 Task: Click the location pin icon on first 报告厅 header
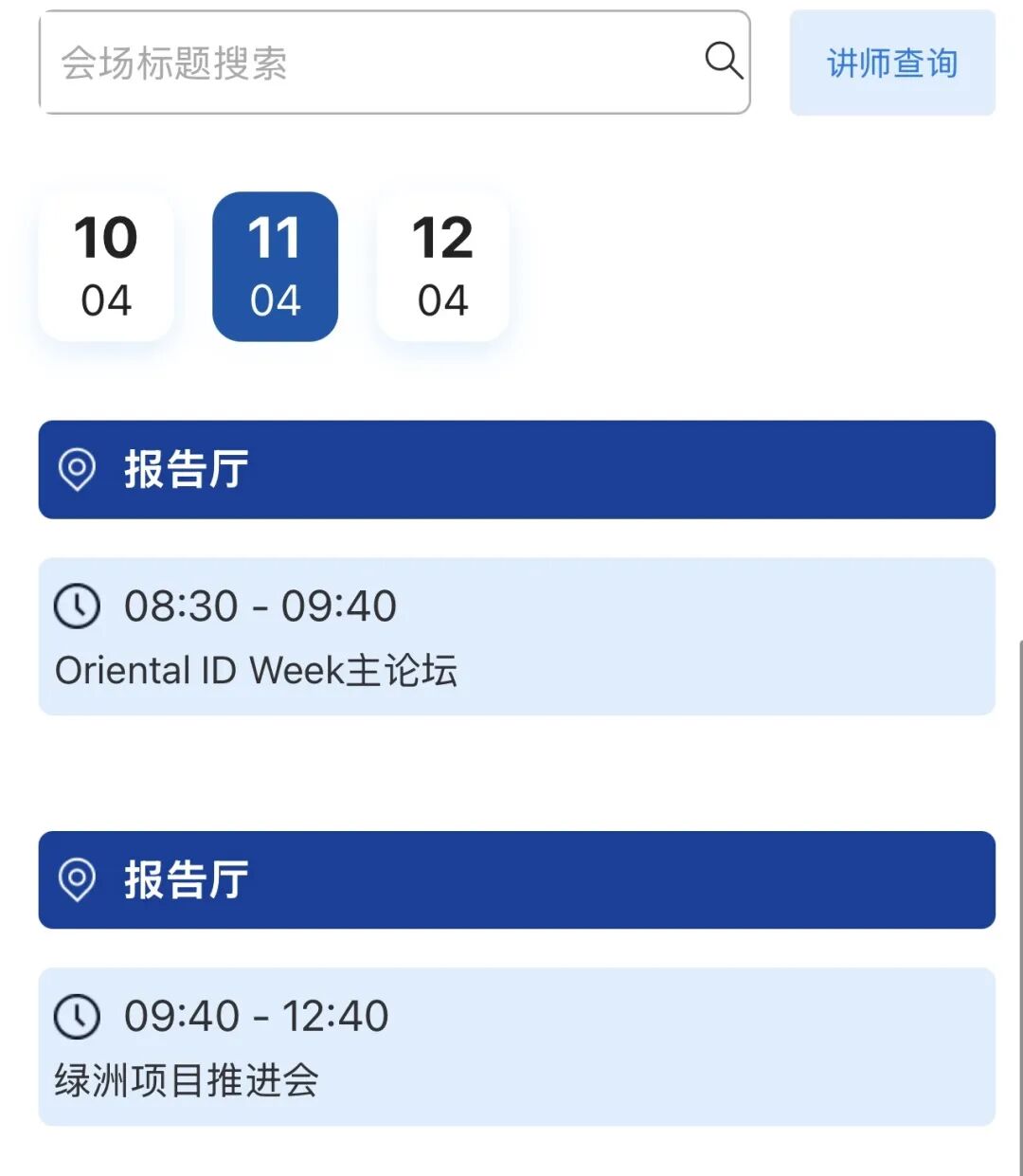click(x=80, y=469)
